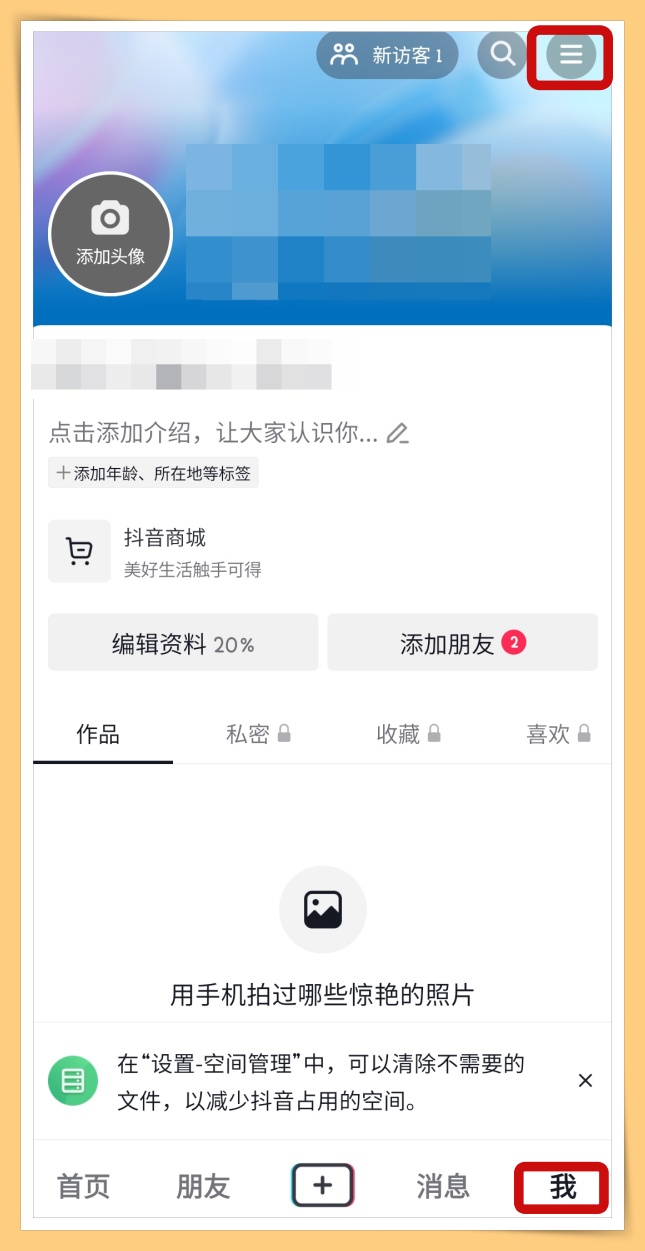Switch to the 收藏 tab
645x1251 pixels.
click(408, 735)
